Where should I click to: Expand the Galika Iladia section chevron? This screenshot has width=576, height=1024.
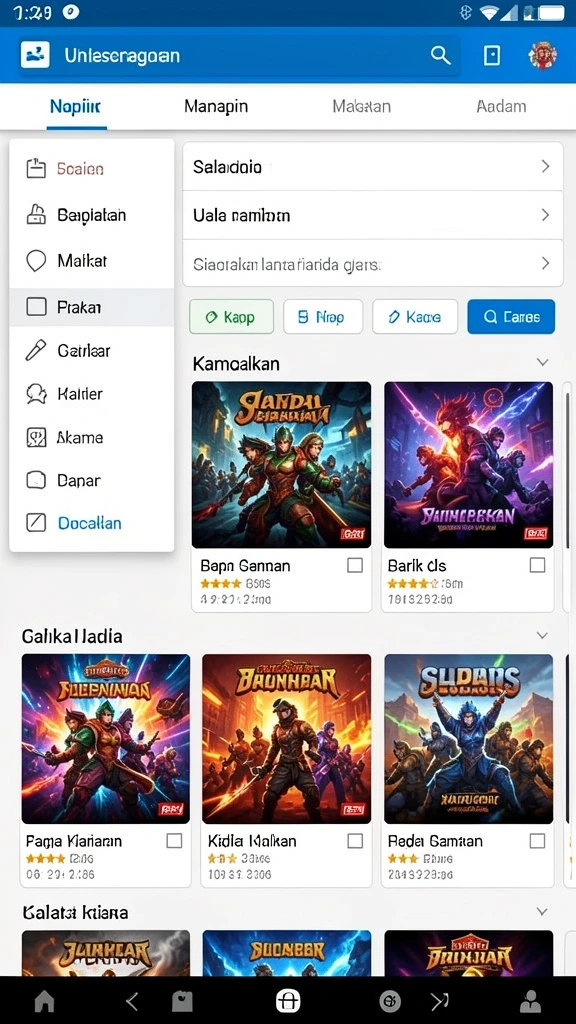pyautogui.click(x=542, y=635)
